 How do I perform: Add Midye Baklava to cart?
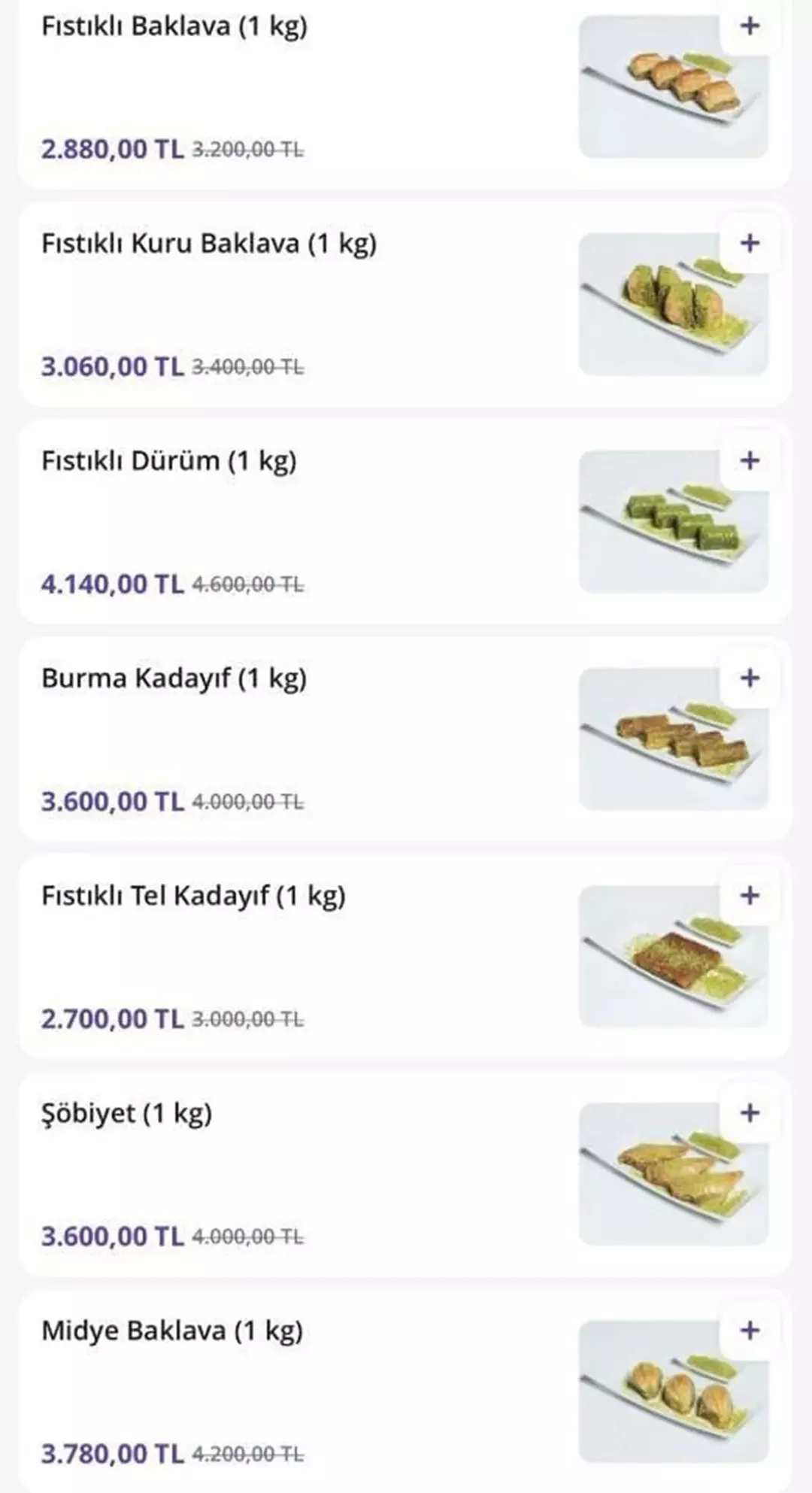[x=749, y=1330]
